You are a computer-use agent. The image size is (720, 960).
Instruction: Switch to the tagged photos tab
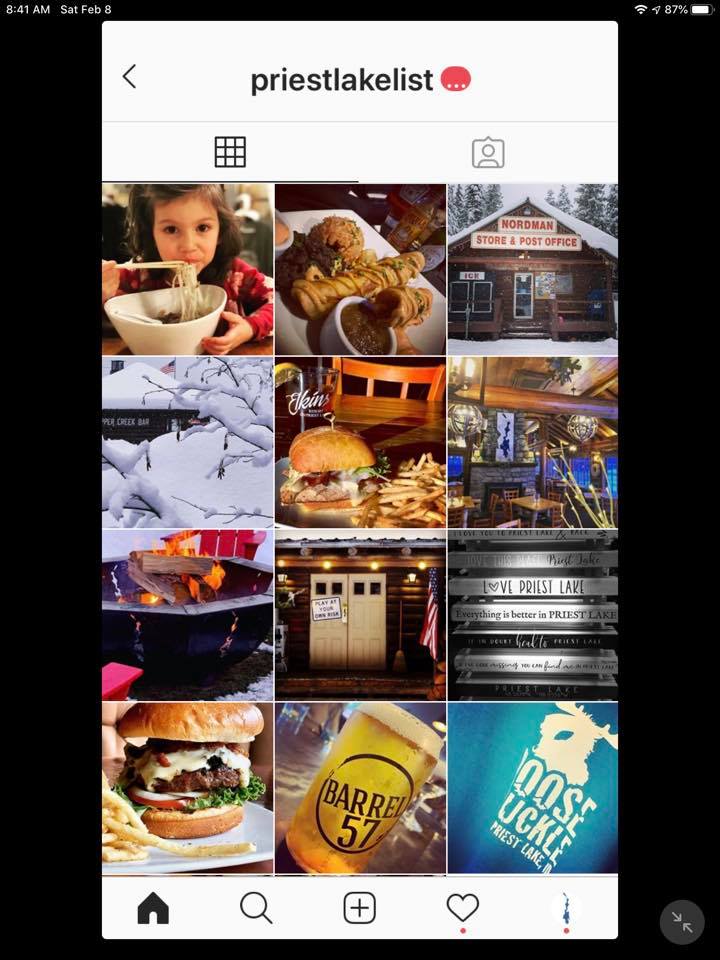pyautogui.click(x=488, y=153)
